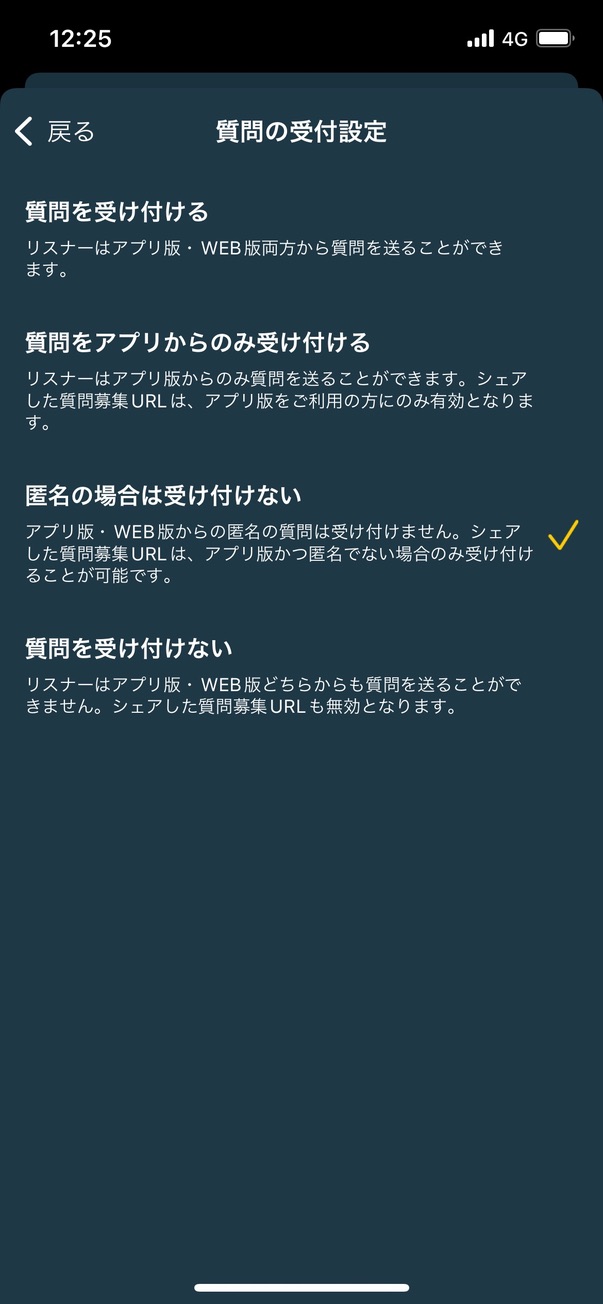
Task: Tap the 匿名の場合は受け付けない option
Action: [x=301, y=535]
